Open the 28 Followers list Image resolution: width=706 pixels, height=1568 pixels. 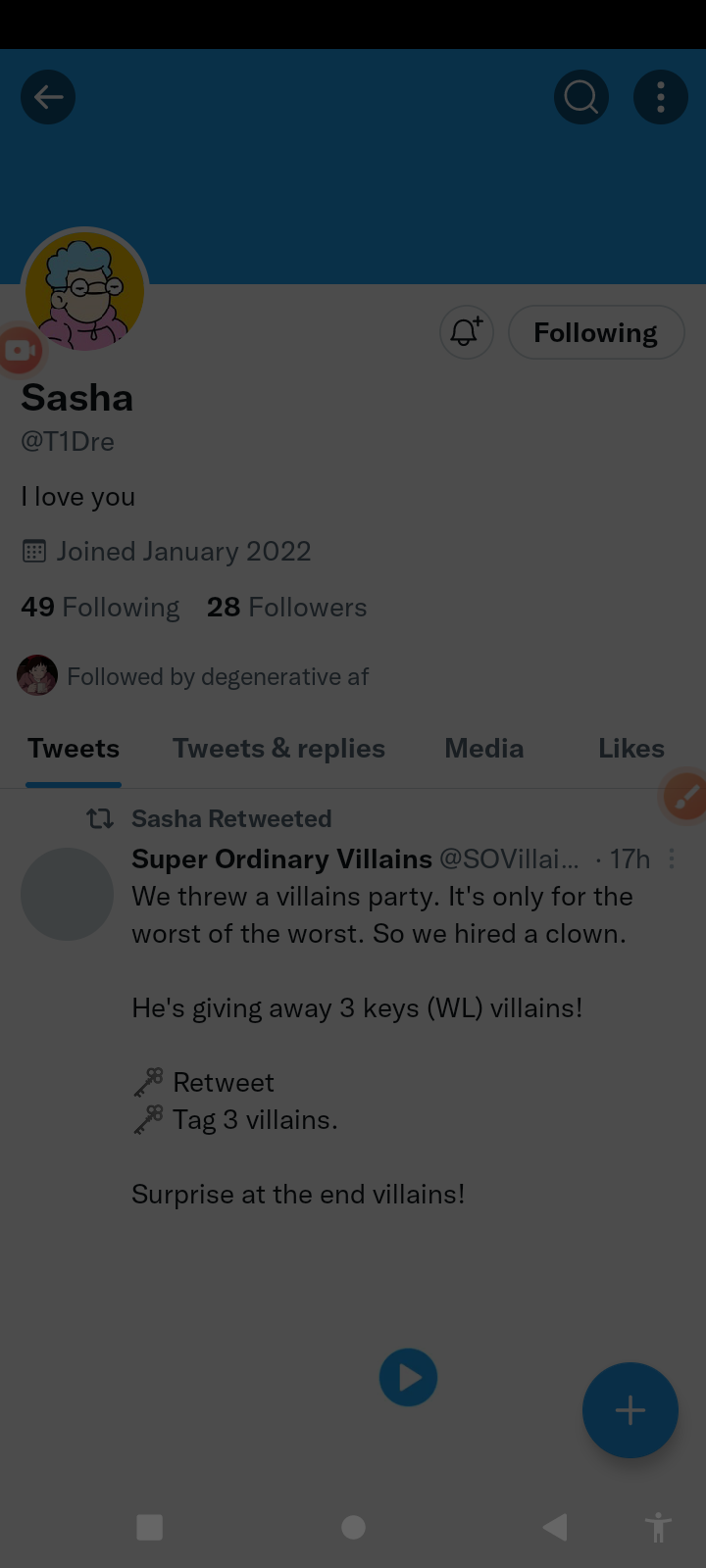[286, 608]
